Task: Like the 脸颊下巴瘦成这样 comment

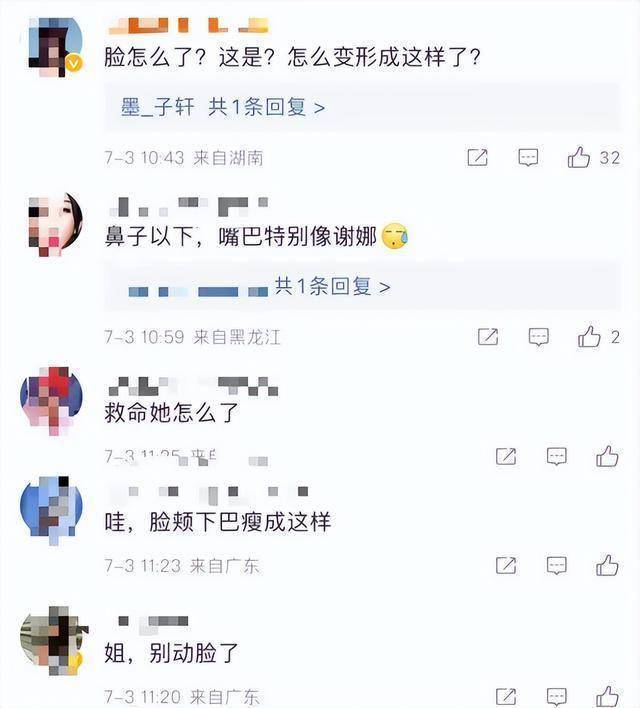Action: point(607,566)
